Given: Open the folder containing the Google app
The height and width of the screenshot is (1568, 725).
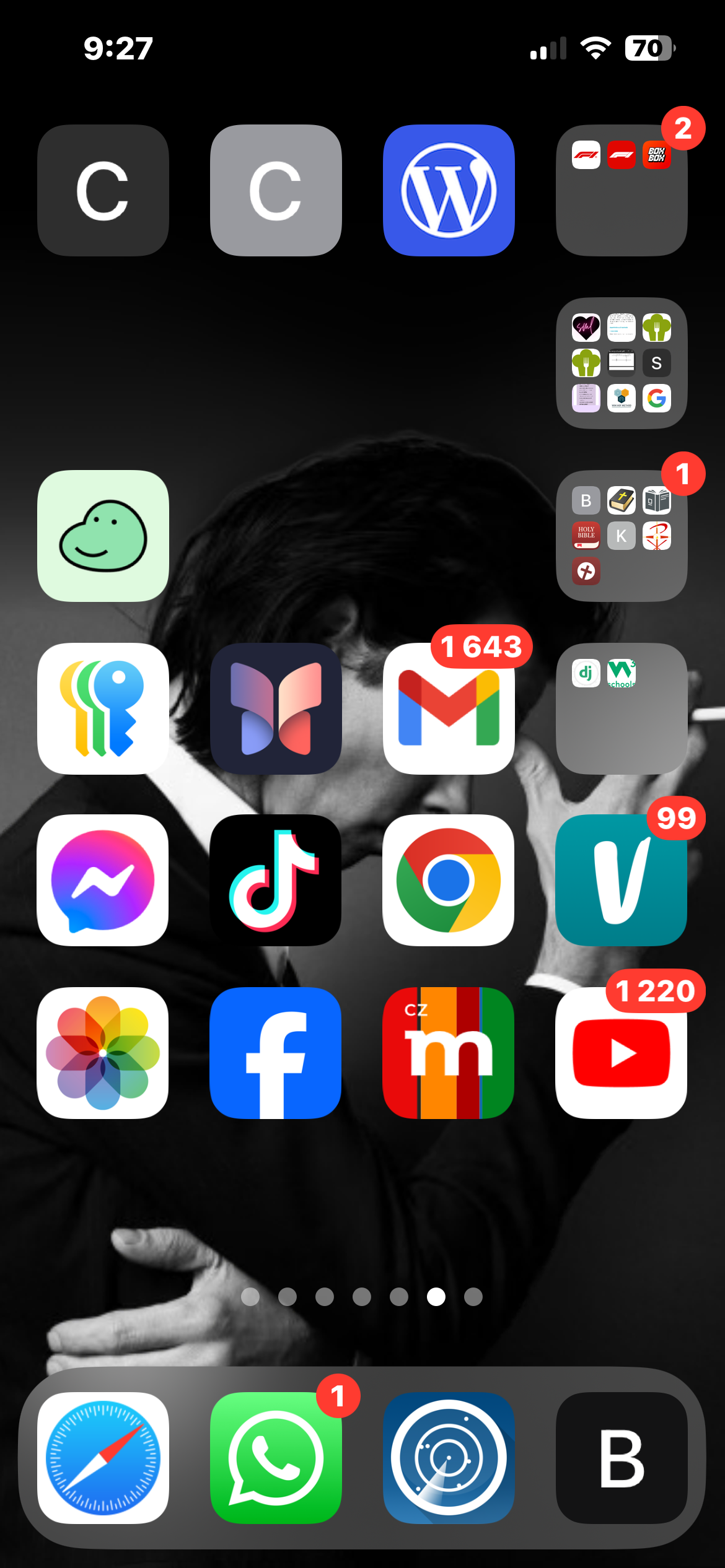Looking at the screenshot, I should pos(622,363).
